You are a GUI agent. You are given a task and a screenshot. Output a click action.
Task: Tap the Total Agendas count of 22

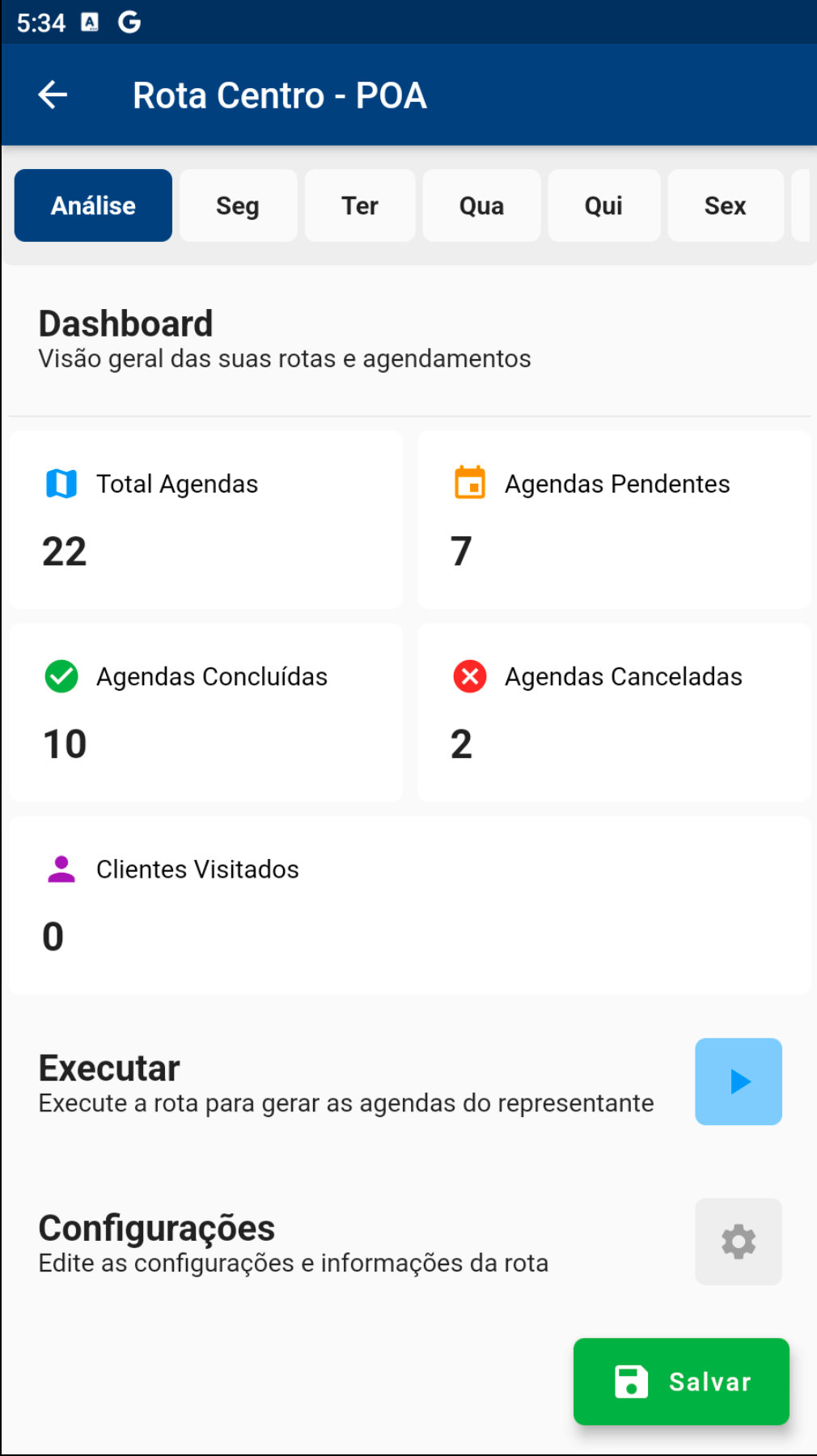64,552
